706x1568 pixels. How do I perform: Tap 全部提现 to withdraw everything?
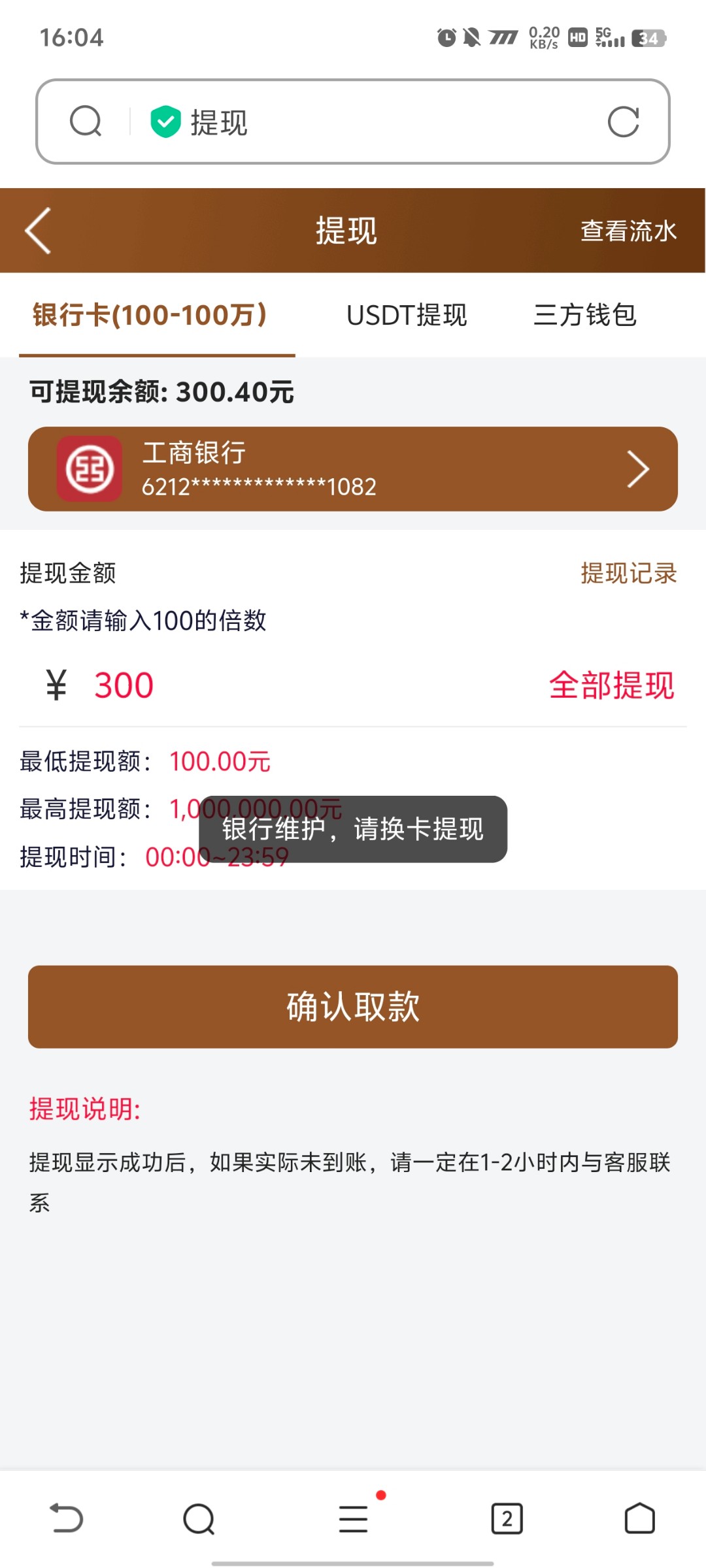[x=611, y=685]
